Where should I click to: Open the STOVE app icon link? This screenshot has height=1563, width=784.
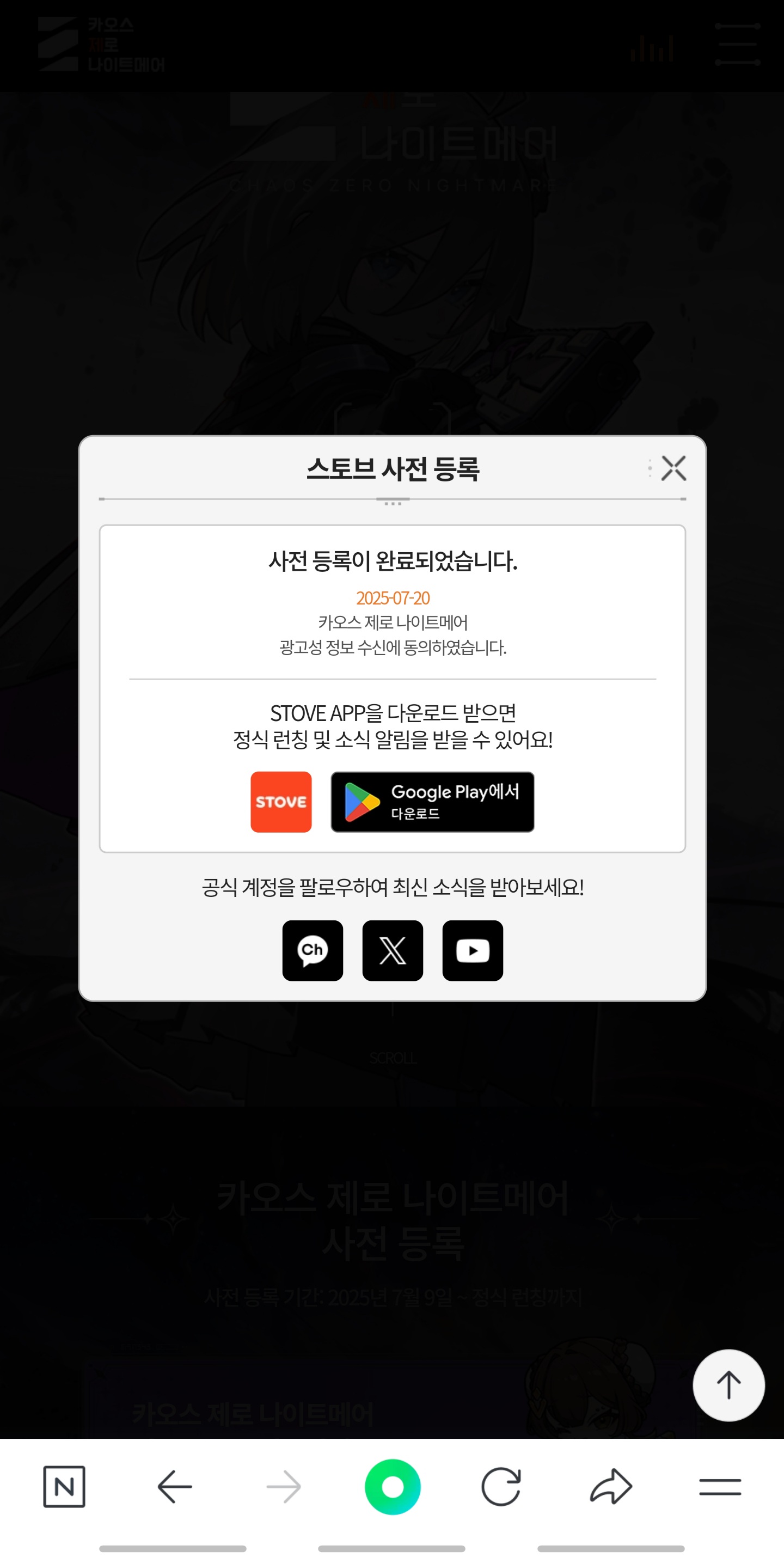(x=281, y=802)
